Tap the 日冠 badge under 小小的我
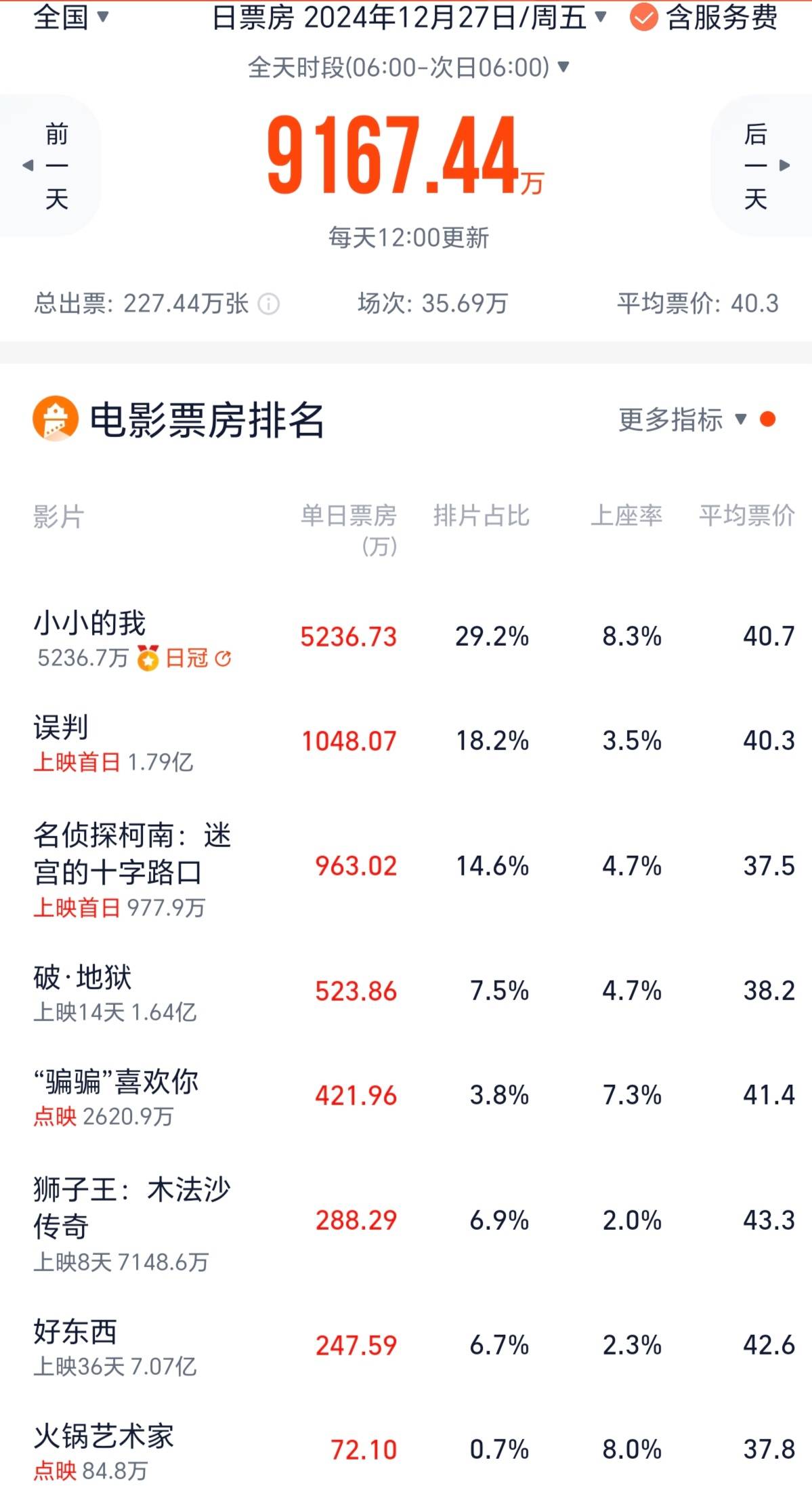Image resolution: width=812 pixels, height=1488 pixels. click(184, 658)
